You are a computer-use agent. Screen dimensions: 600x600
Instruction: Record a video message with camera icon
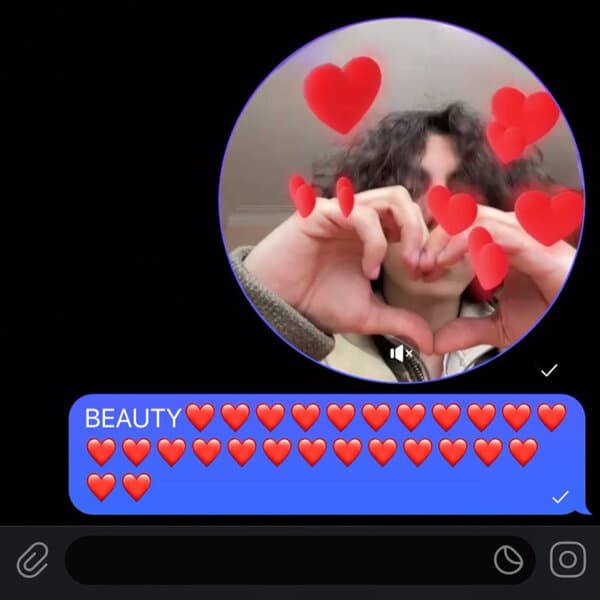tap(568, 560)
